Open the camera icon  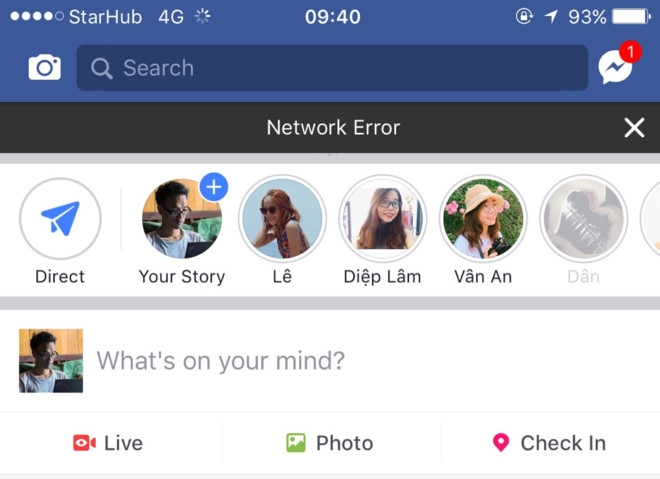pyautogui.click(x=44, y=68)
